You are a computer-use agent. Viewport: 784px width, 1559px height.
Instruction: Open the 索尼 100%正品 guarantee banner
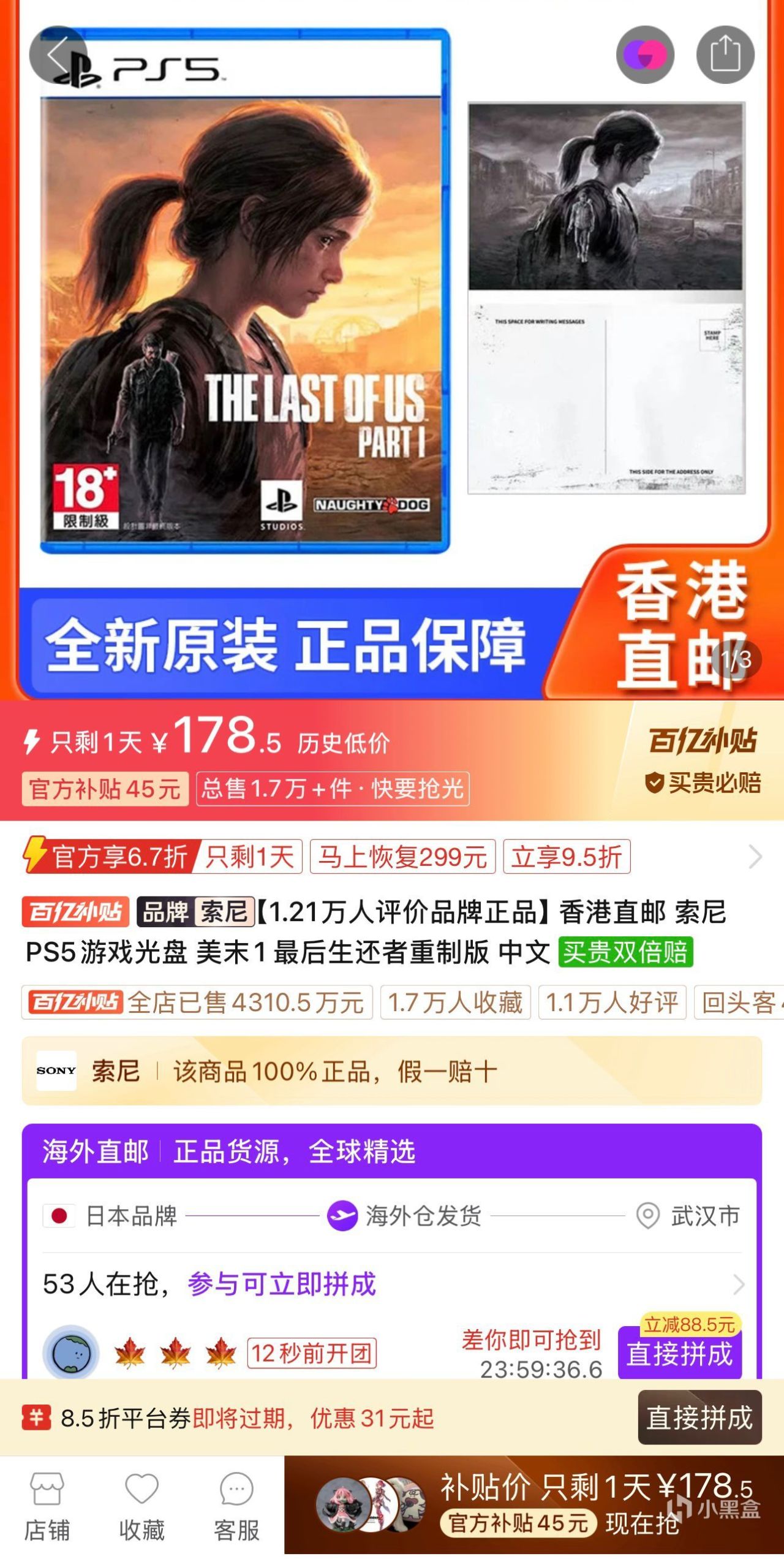(x=392, y=1071)
